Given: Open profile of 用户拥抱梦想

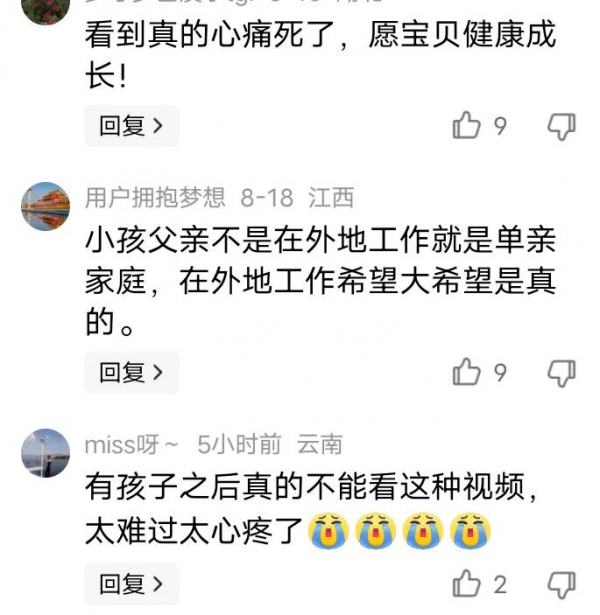Looking at the screenshot, I should [x=46, y=207].
